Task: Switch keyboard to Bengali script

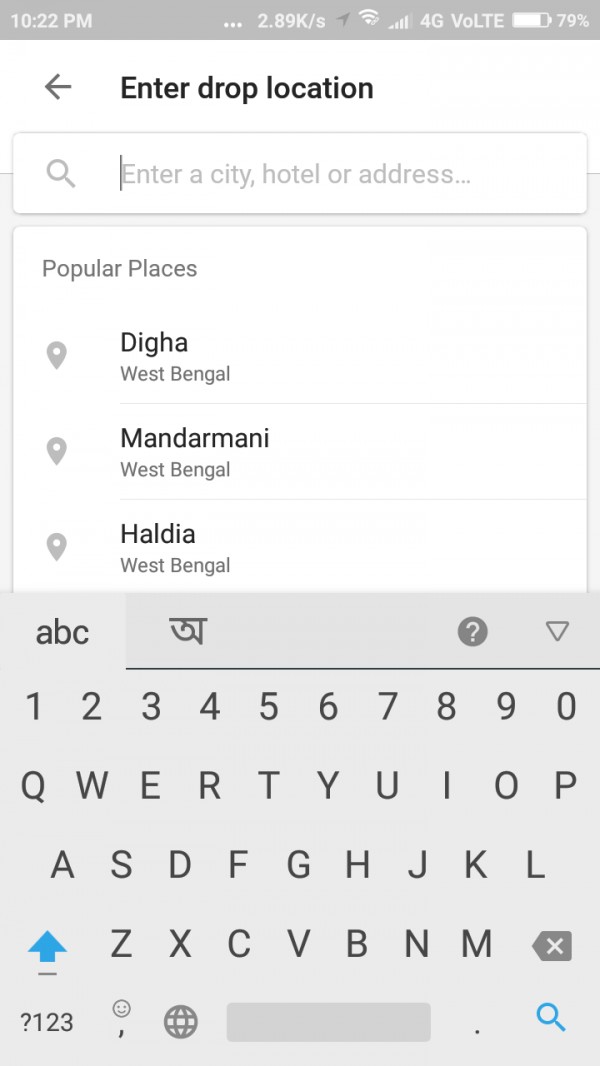Action: (187, 631)
